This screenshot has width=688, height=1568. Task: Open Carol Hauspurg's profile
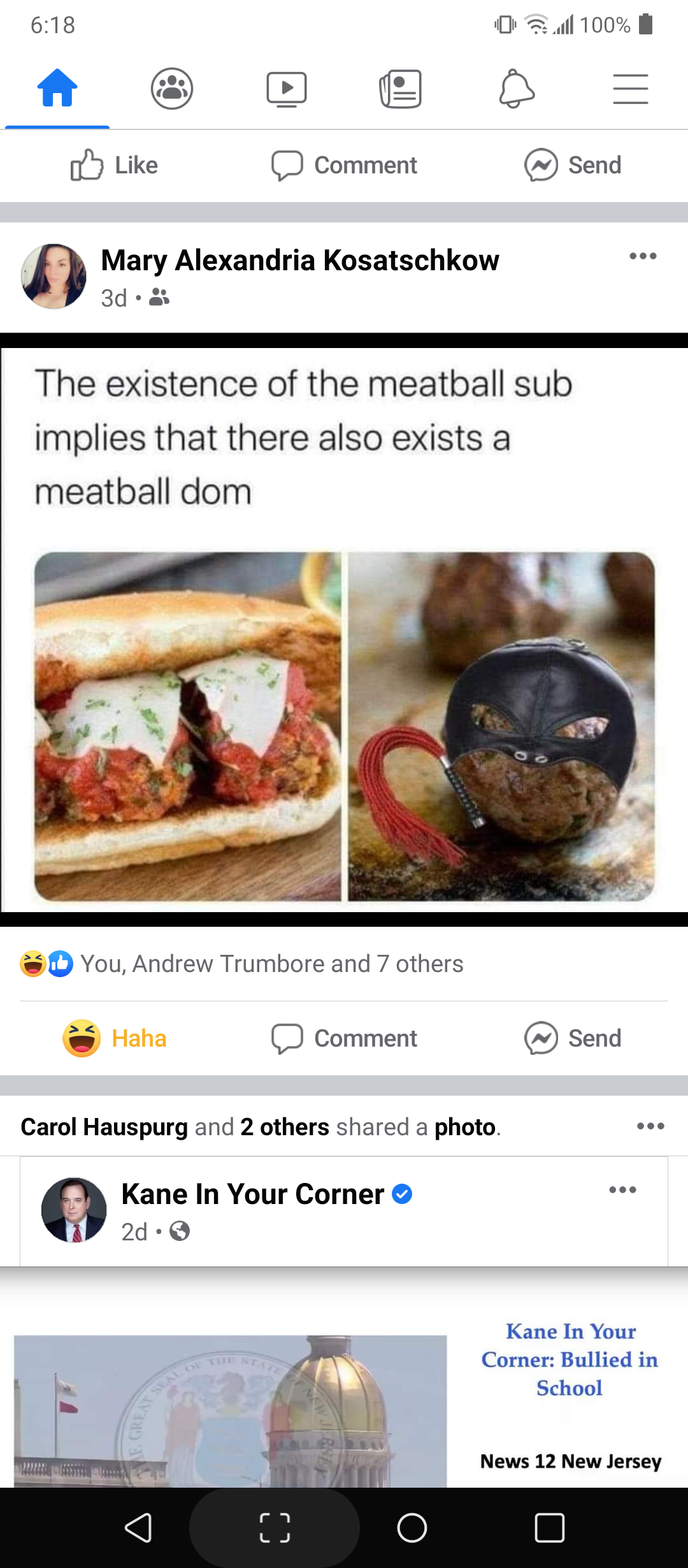coord(104,1127)
